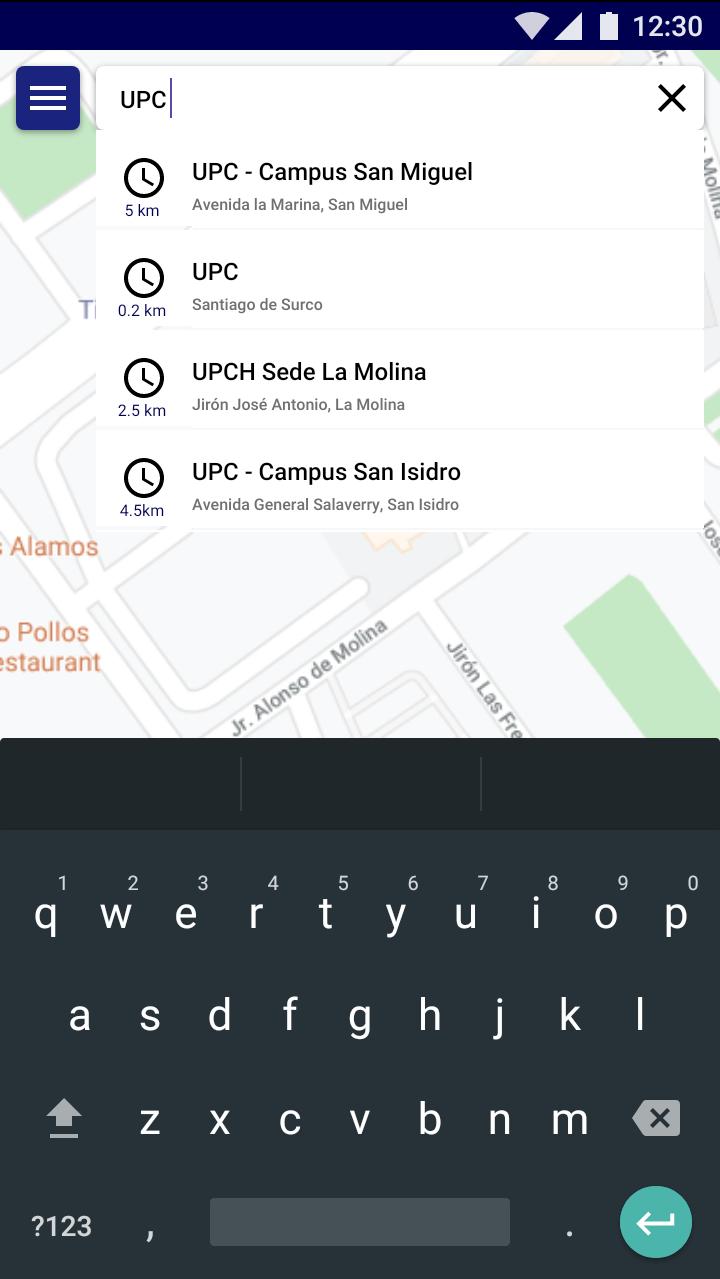The height and width of the screenshot is (1279, 720).
Task: Choose the UPC Santiago de Surco result
Action: pyautogui.click(x=400, y=280)
